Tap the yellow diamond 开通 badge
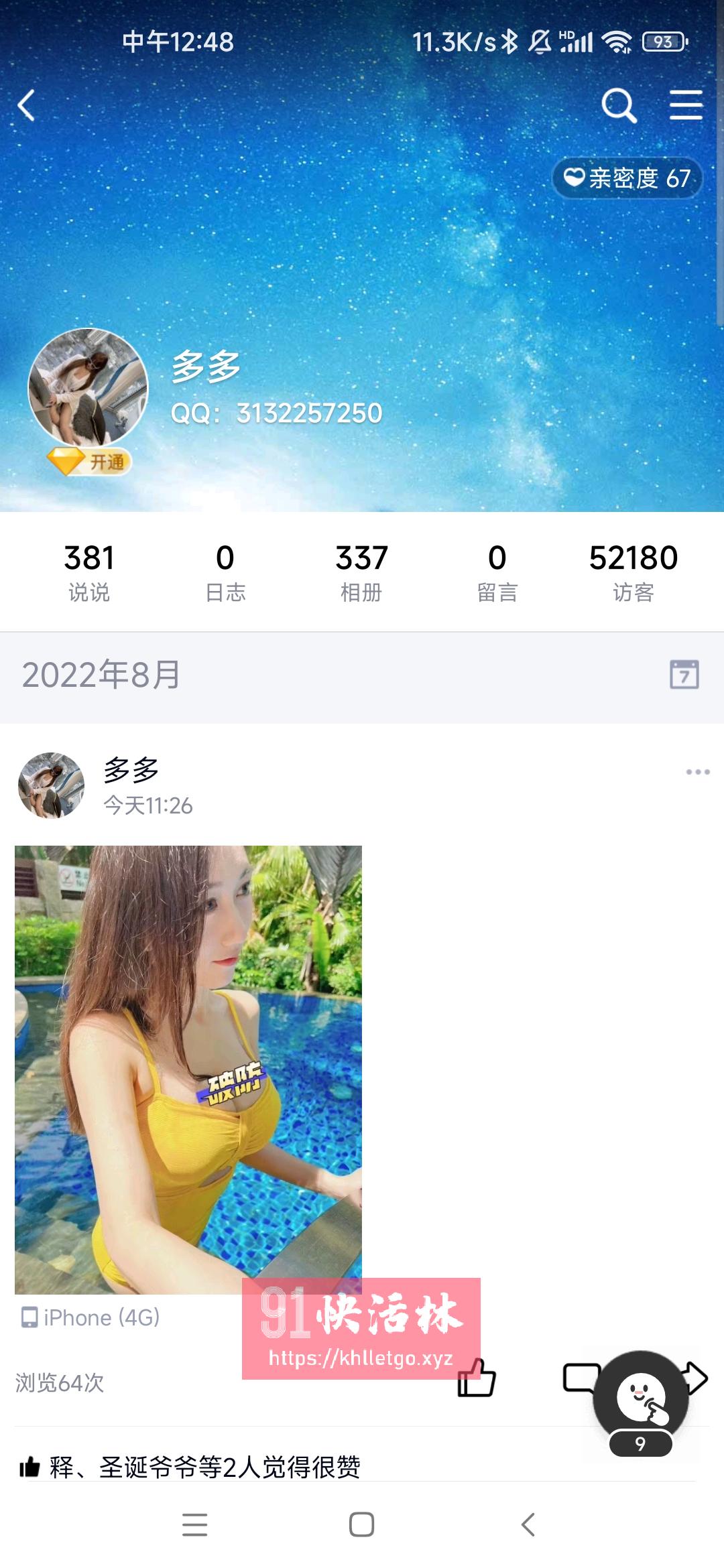This screenshot has height=1568, width=724. click(90, 459)
